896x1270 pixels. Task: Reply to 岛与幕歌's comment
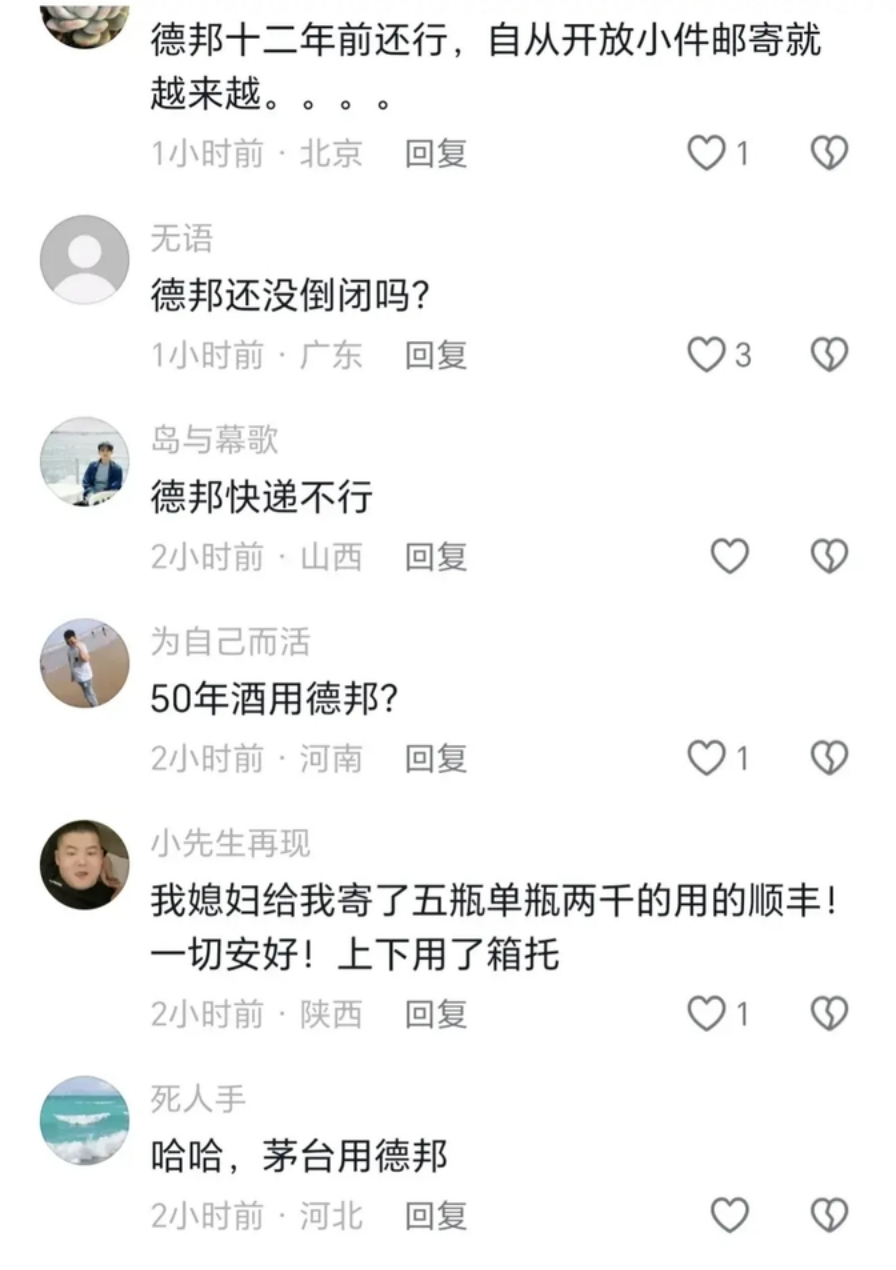[x=436, y=557]
